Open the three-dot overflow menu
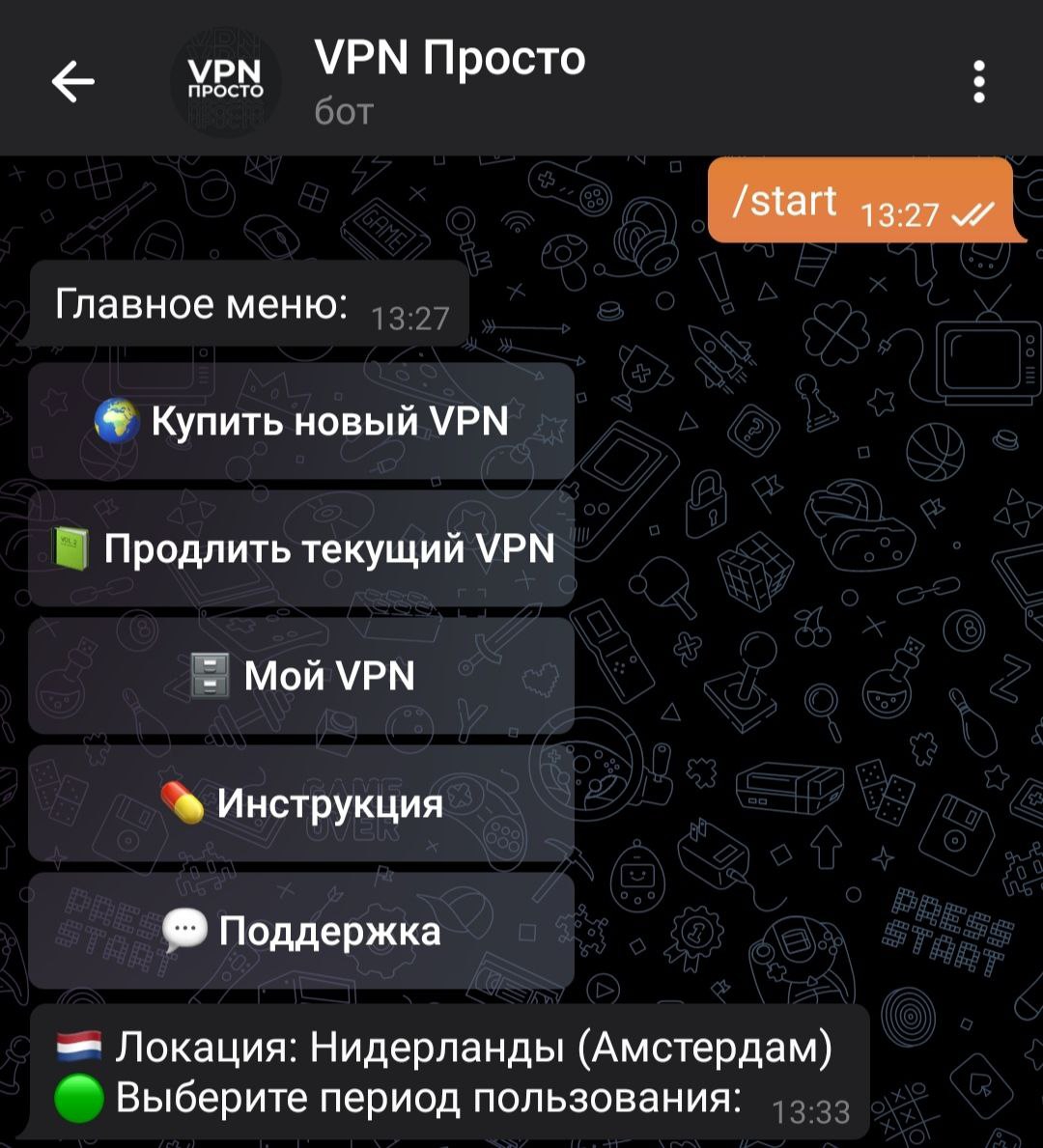The width and height of the screenshot is (1043, 1148). [978, 81]
